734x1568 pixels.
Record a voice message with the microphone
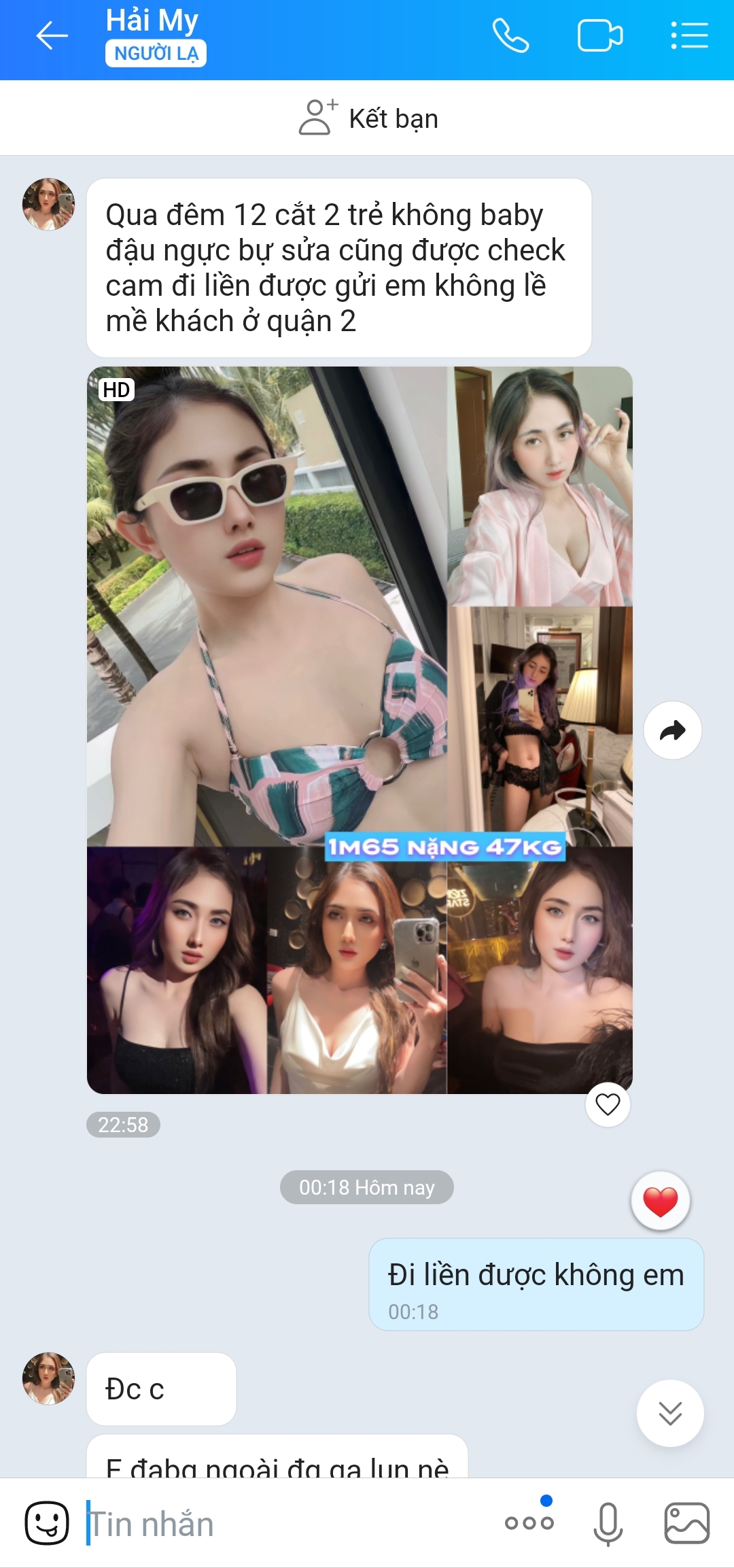[x=608, y=1524]
